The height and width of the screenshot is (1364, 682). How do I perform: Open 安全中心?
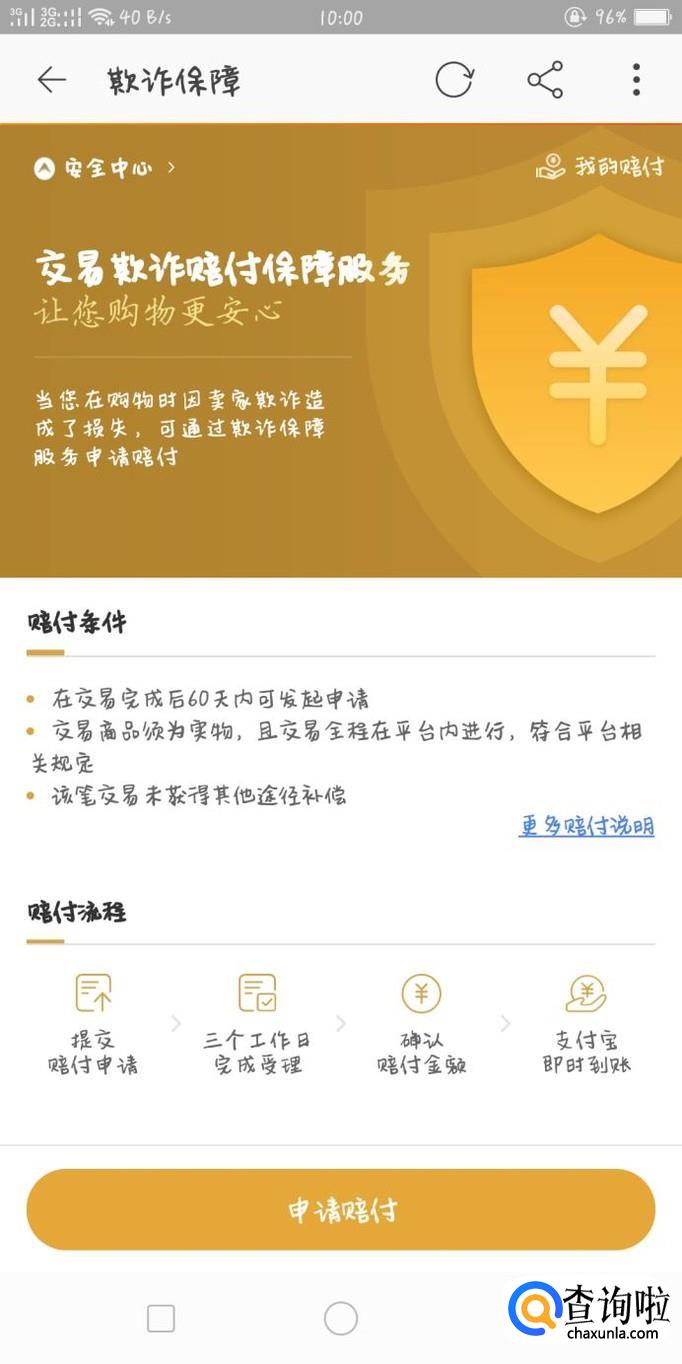click(x=105, y=168)
